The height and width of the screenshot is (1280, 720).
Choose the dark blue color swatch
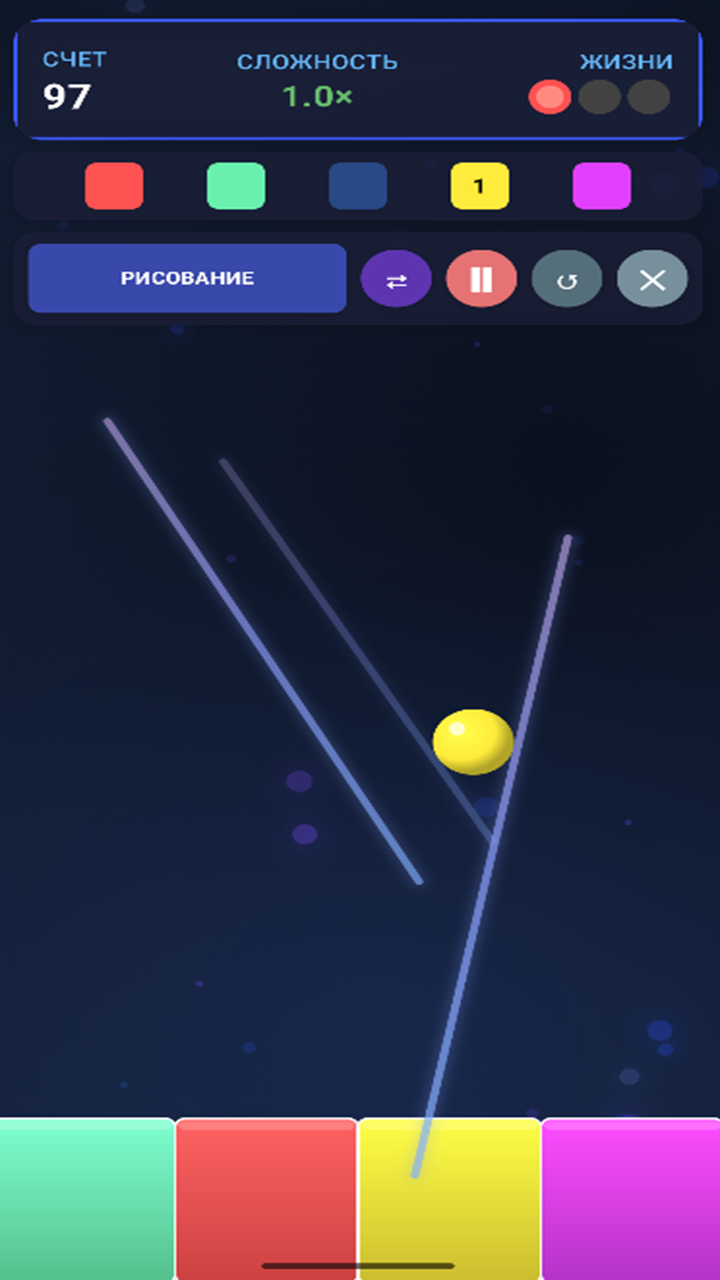(x=358, y=186)
